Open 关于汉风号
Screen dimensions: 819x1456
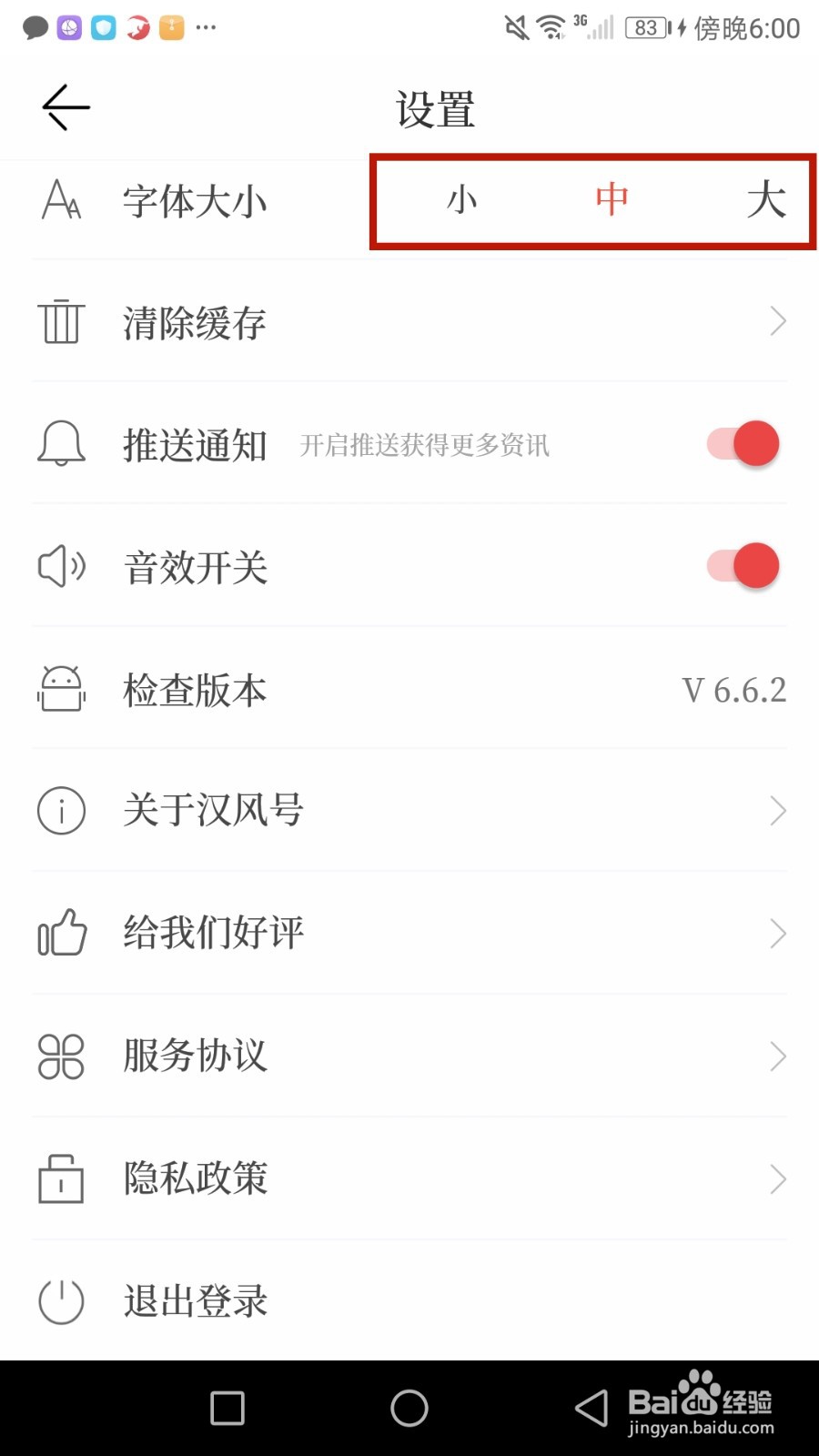pos(409,810)
